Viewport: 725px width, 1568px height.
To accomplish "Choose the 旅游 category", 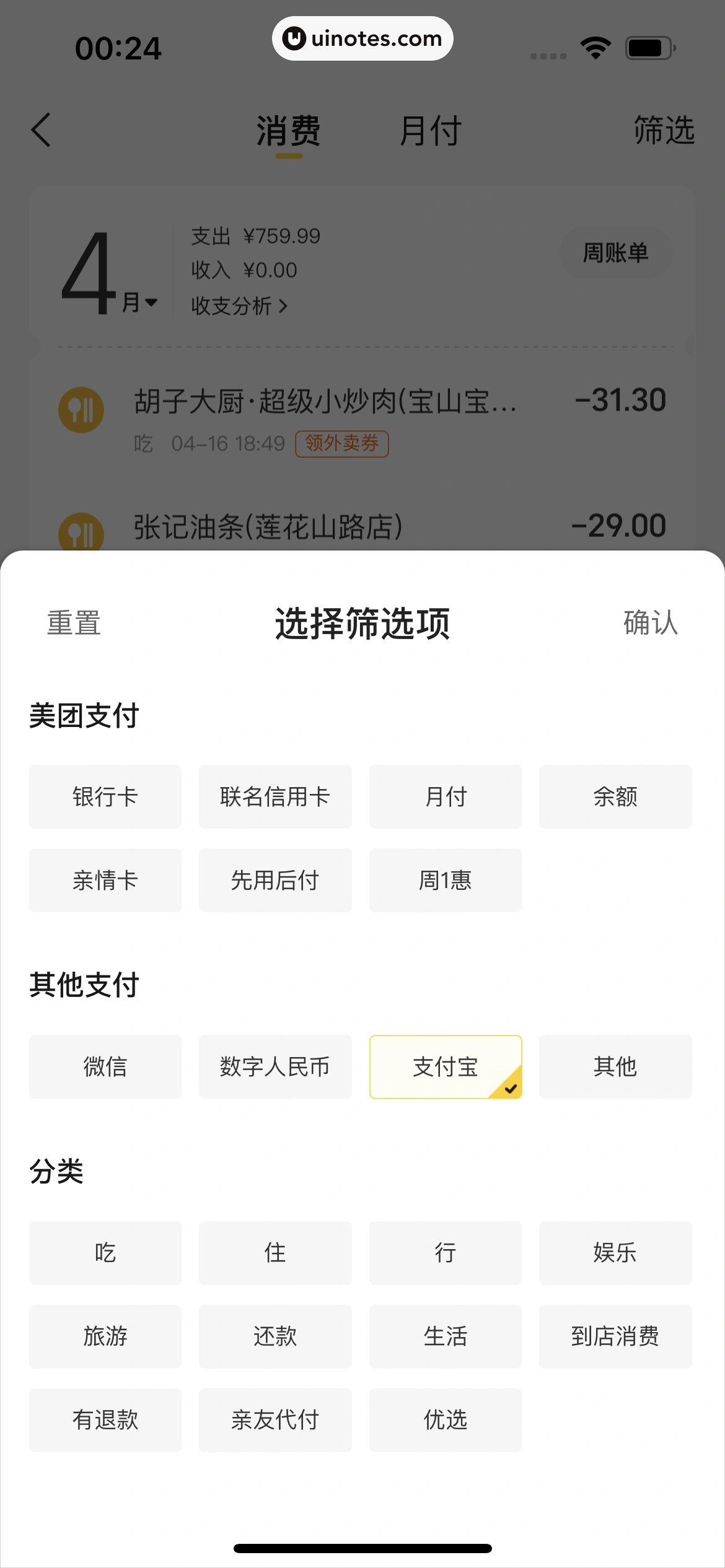I will click(x=105, y=1336).
